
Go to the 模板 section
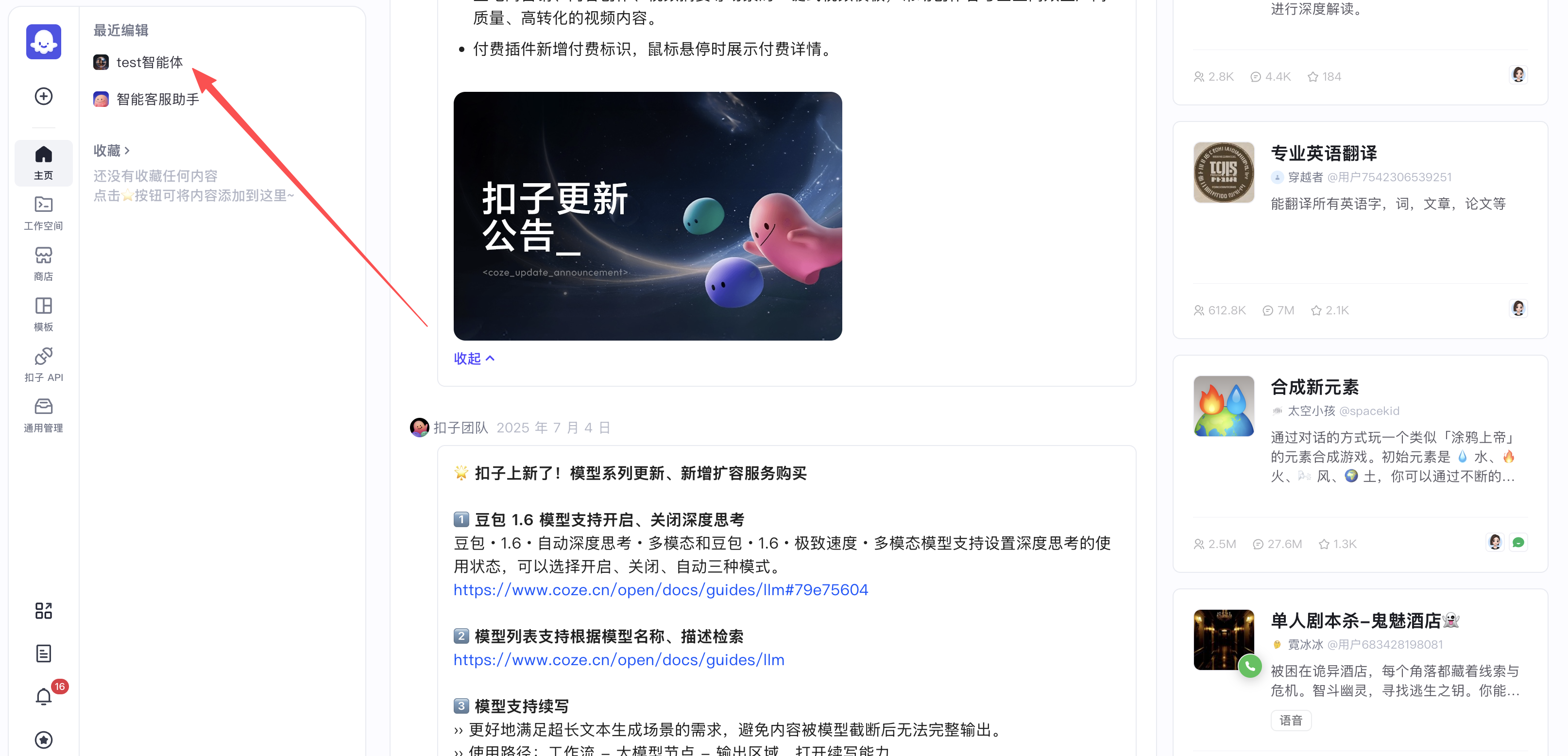(43, 313)
